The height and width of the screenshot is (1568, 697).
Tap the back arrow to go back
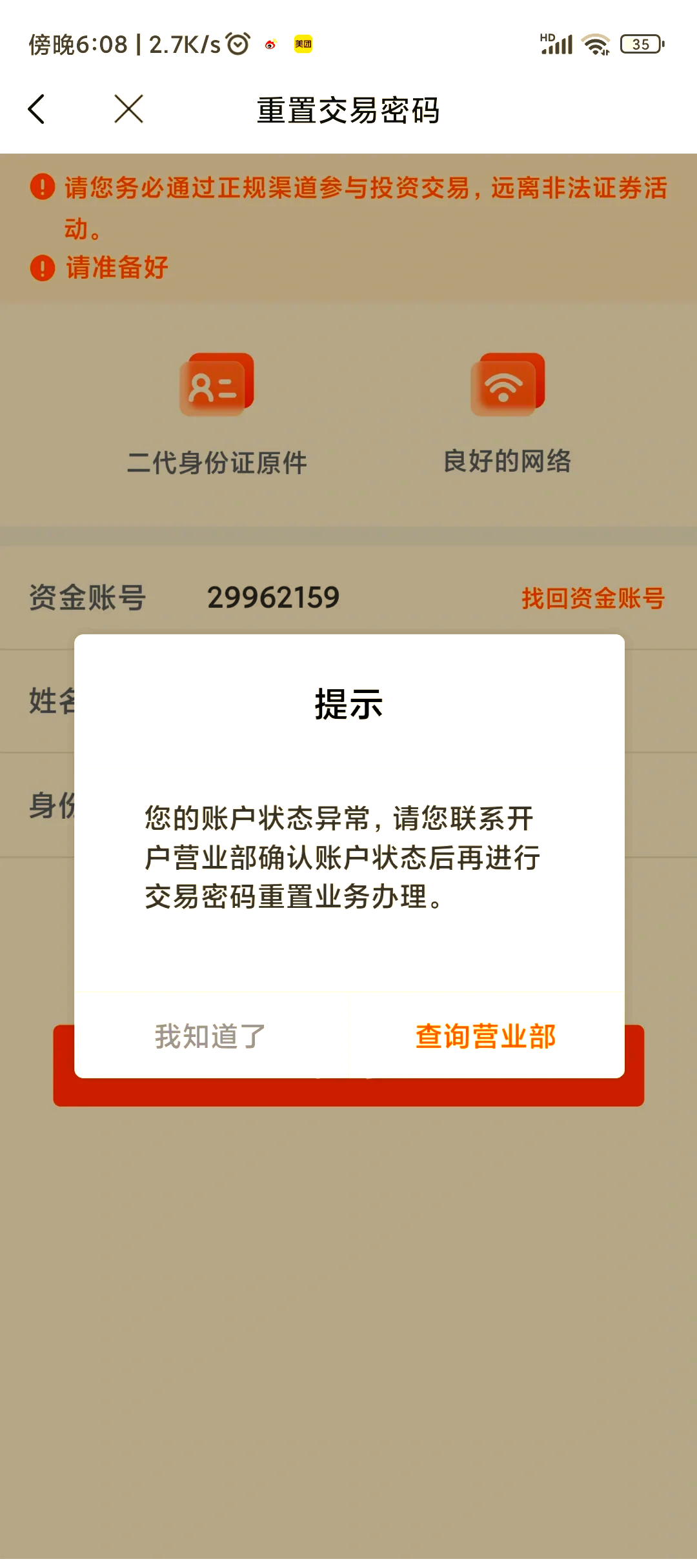click(37, 110)
